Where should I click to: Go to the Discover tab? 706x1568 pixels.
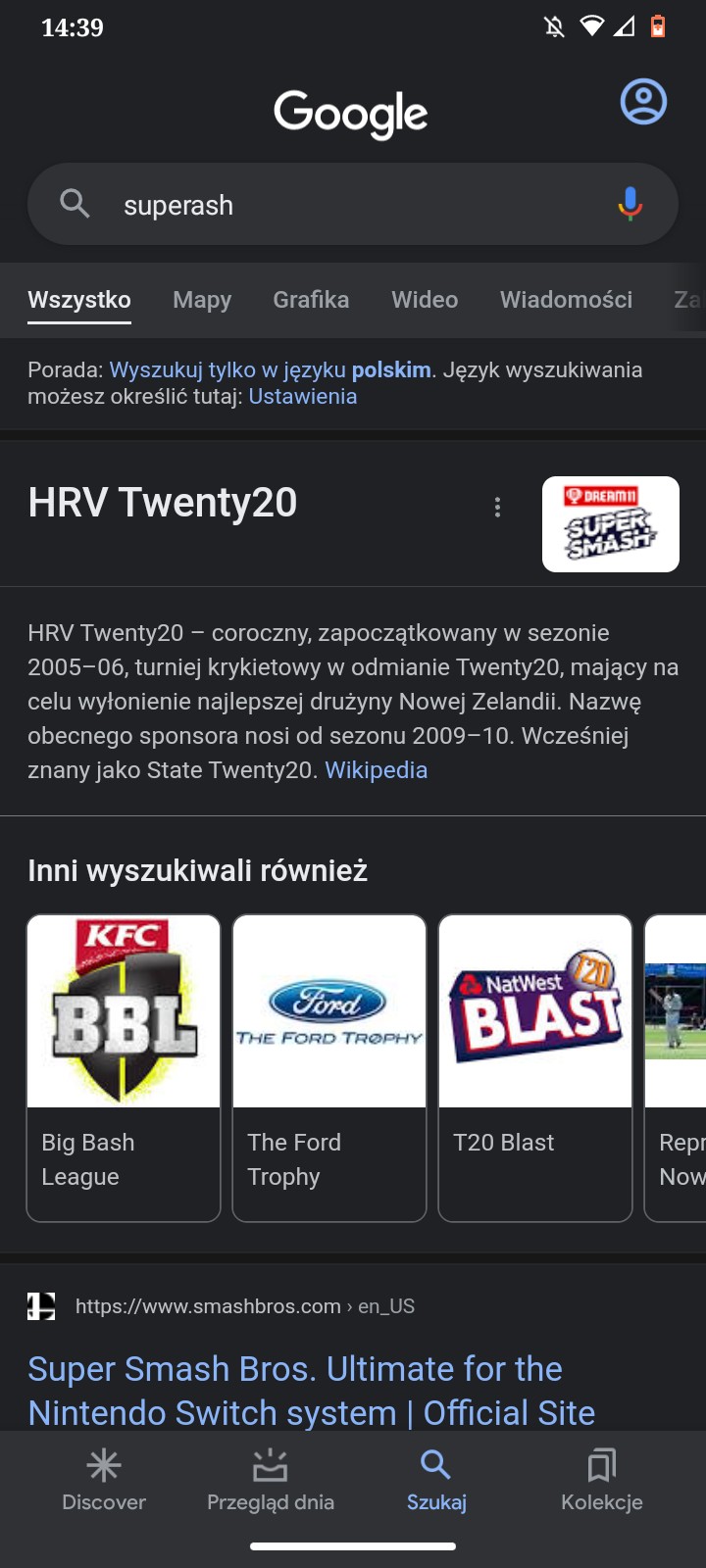pos(104,1480)
